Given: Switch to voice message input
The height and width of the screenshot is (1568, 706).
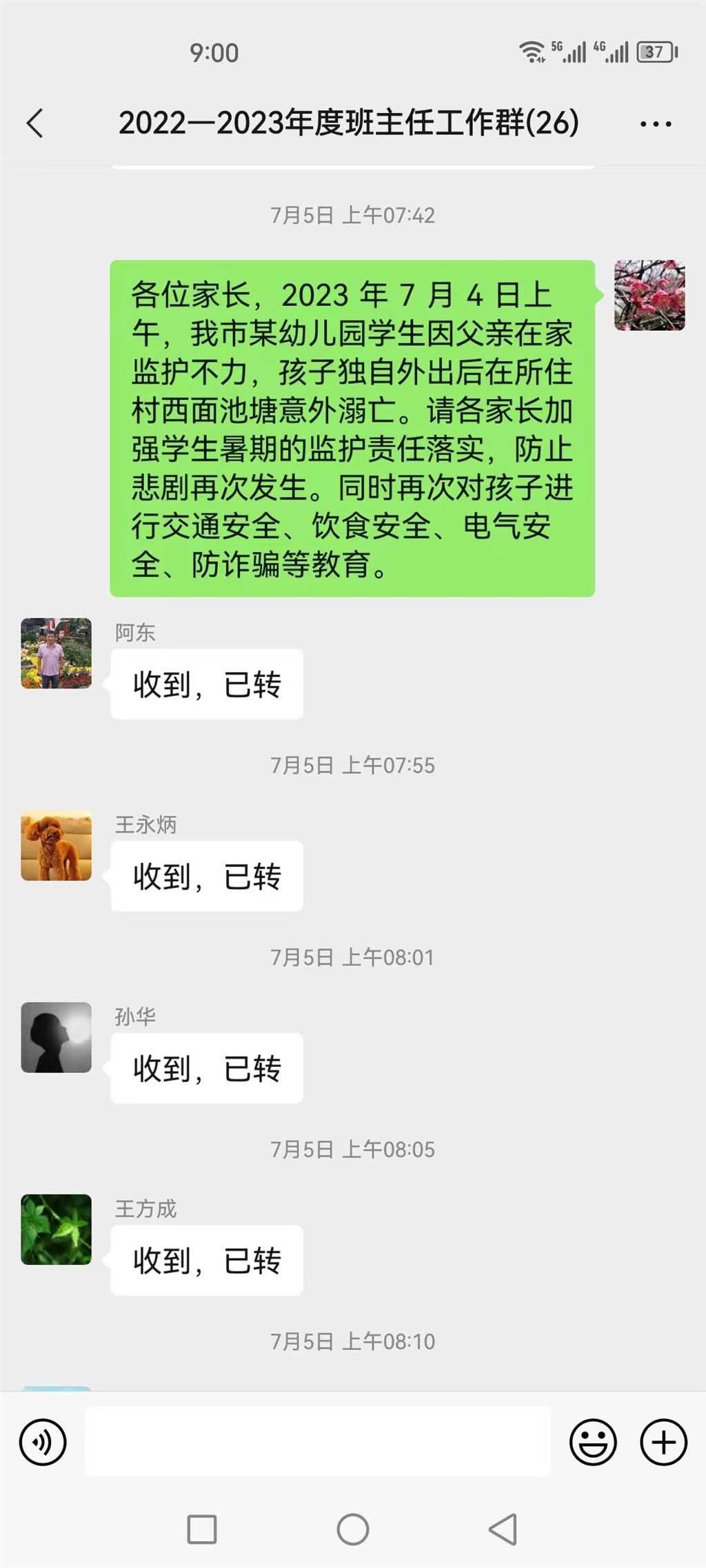Looking at the screenshot, I should pos(43,1442).
